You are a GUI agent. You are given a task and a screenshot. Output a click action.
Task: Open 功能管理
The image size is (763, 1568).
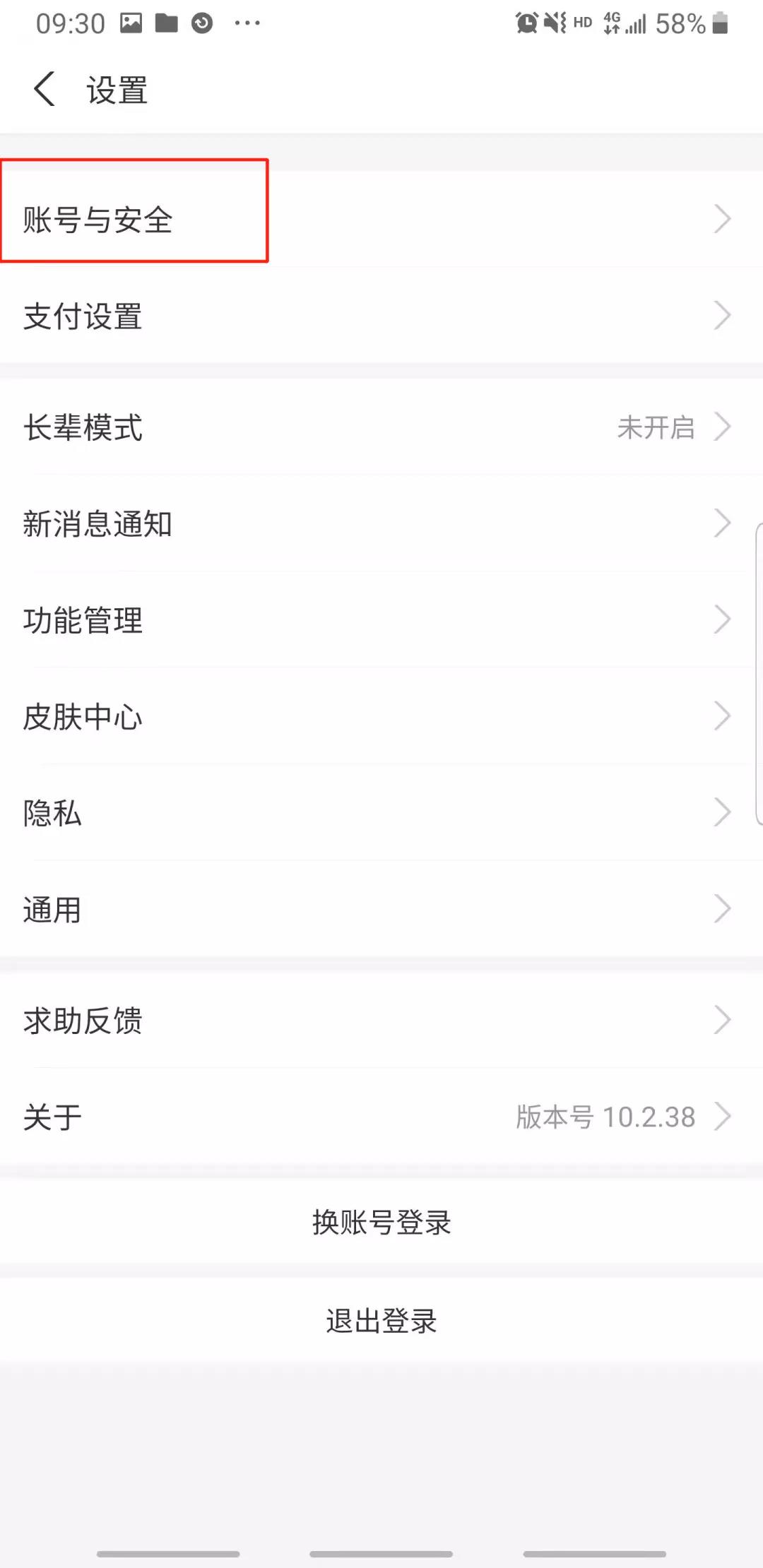tap(381, 619)
